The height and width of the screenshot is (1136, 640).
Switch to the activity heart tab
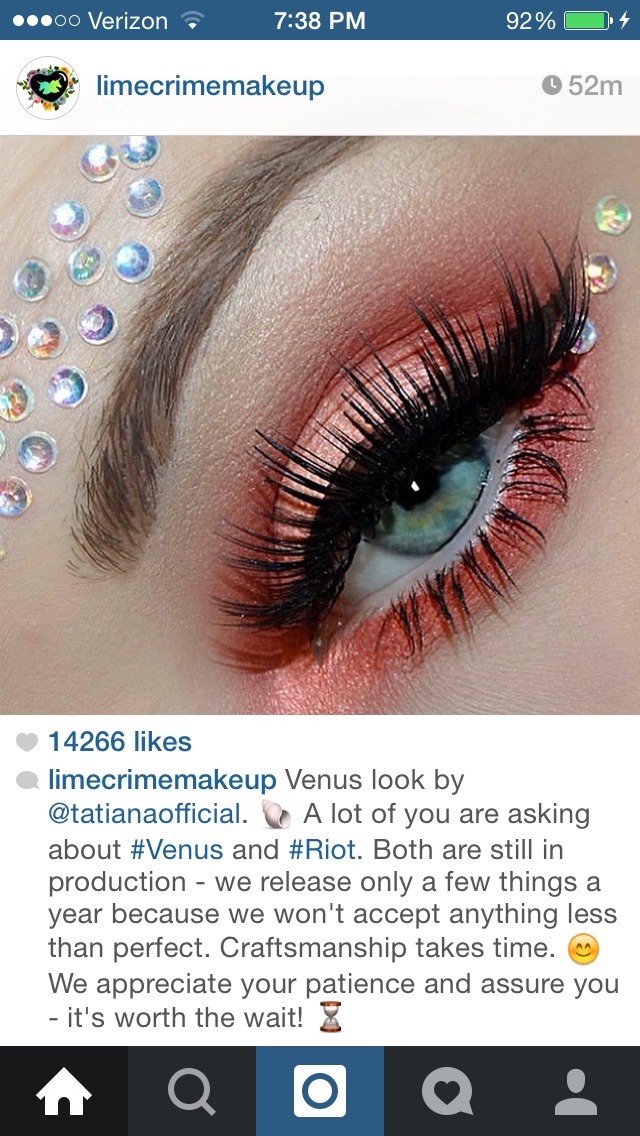coord(447,1091)
